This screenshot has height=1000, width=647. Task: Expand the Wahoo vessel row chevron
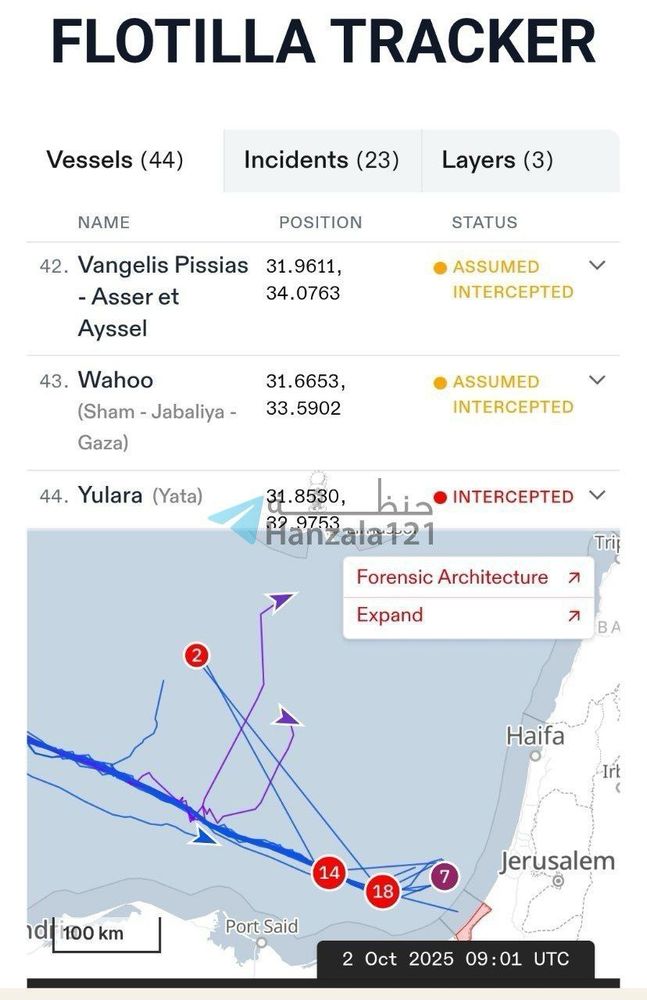[597, 380]
